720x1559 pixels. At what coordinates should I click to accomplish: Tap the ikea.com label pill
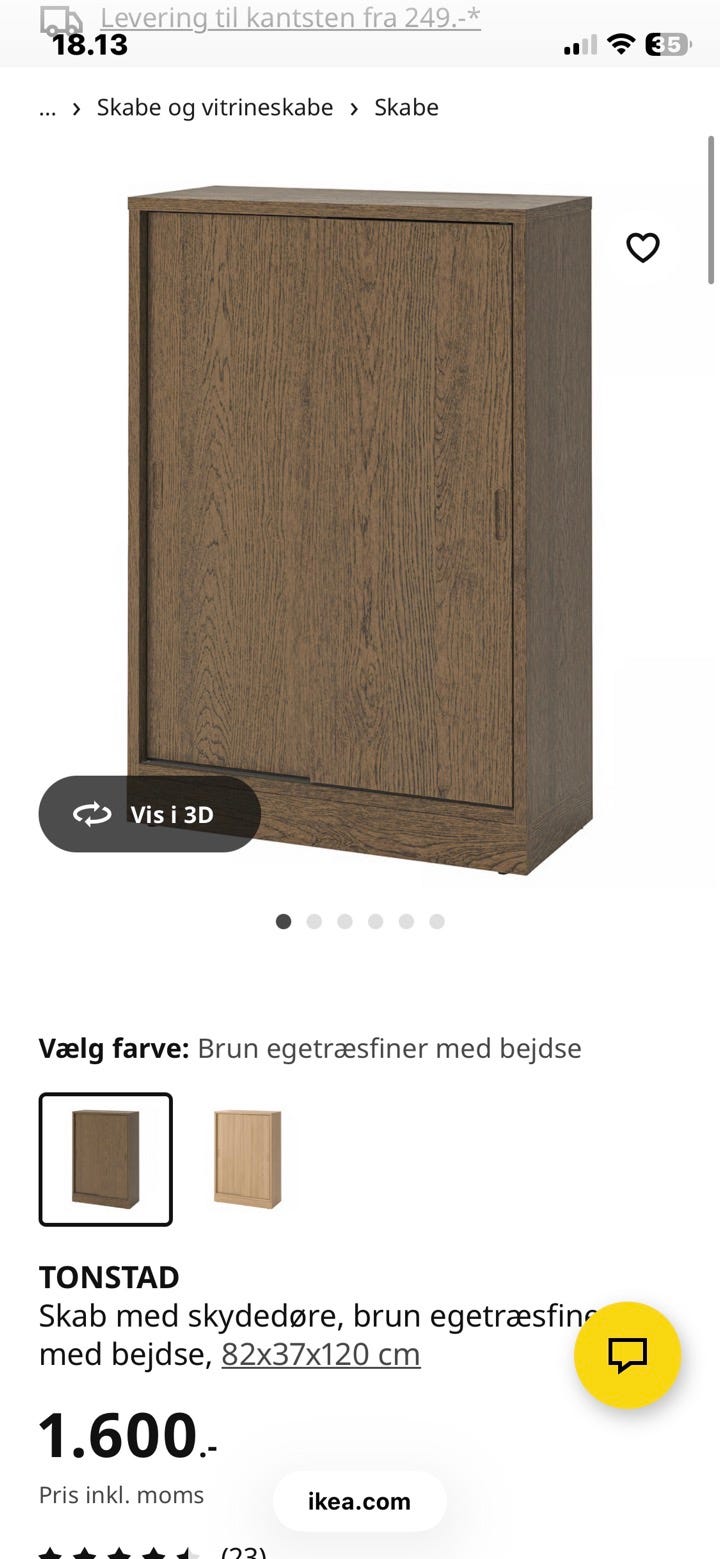(x=359, y=1500)
